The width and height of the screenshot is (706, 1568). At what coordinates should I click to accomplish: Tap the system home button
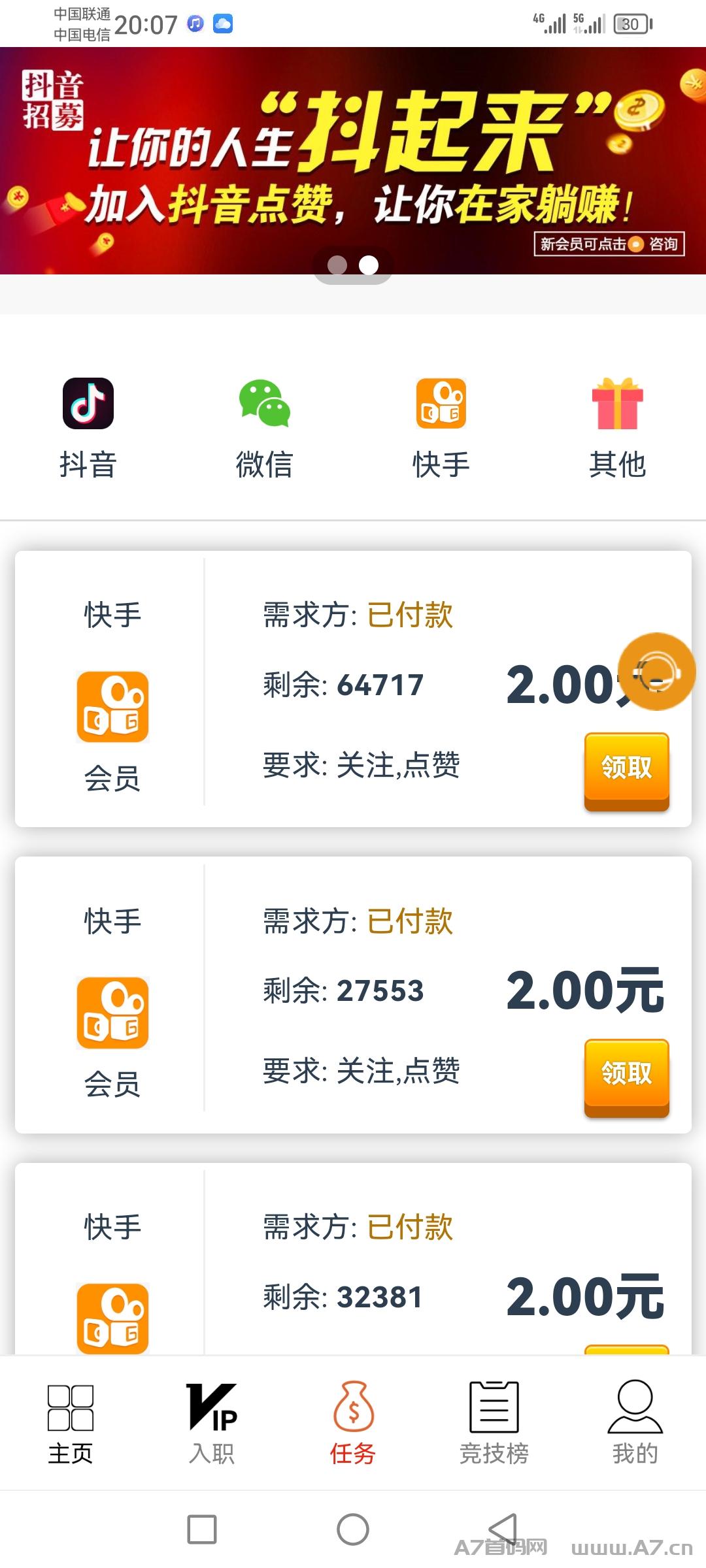[353, 1529]
